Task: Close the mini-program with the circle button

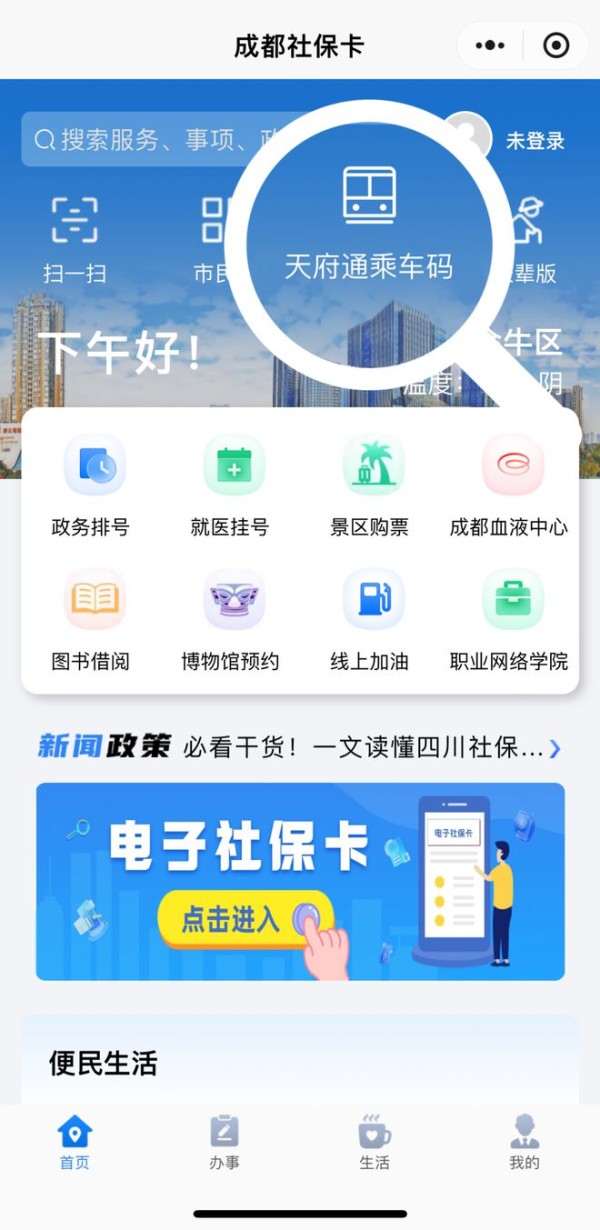Action: [556, 45]
